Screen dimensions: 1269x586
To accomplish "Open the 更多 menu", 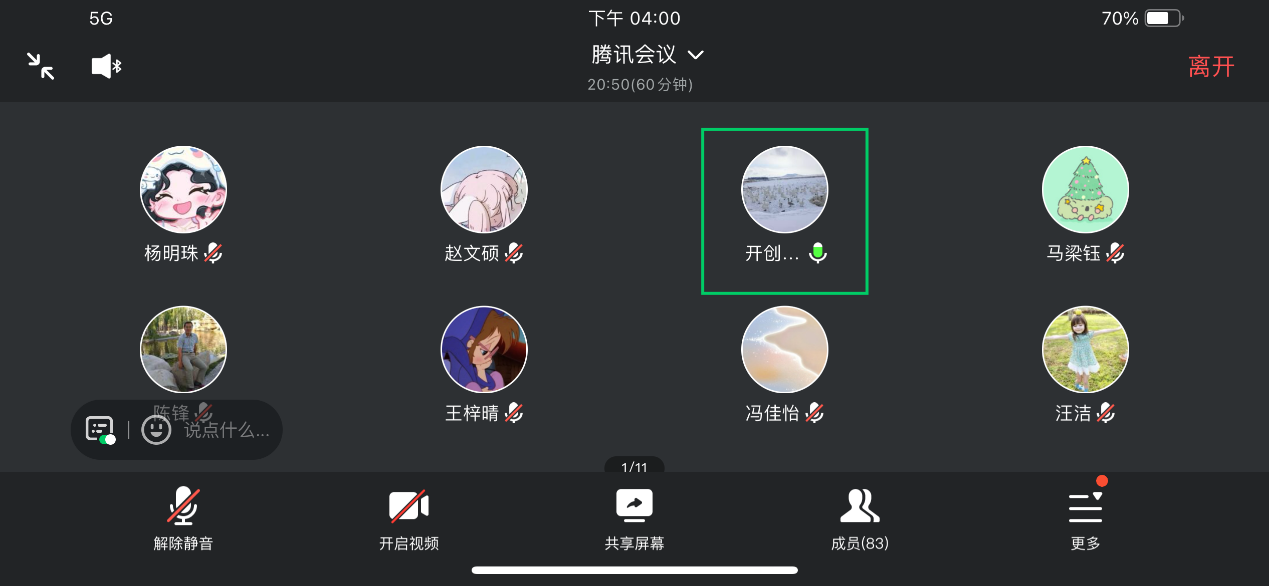I will [1085, 519].
